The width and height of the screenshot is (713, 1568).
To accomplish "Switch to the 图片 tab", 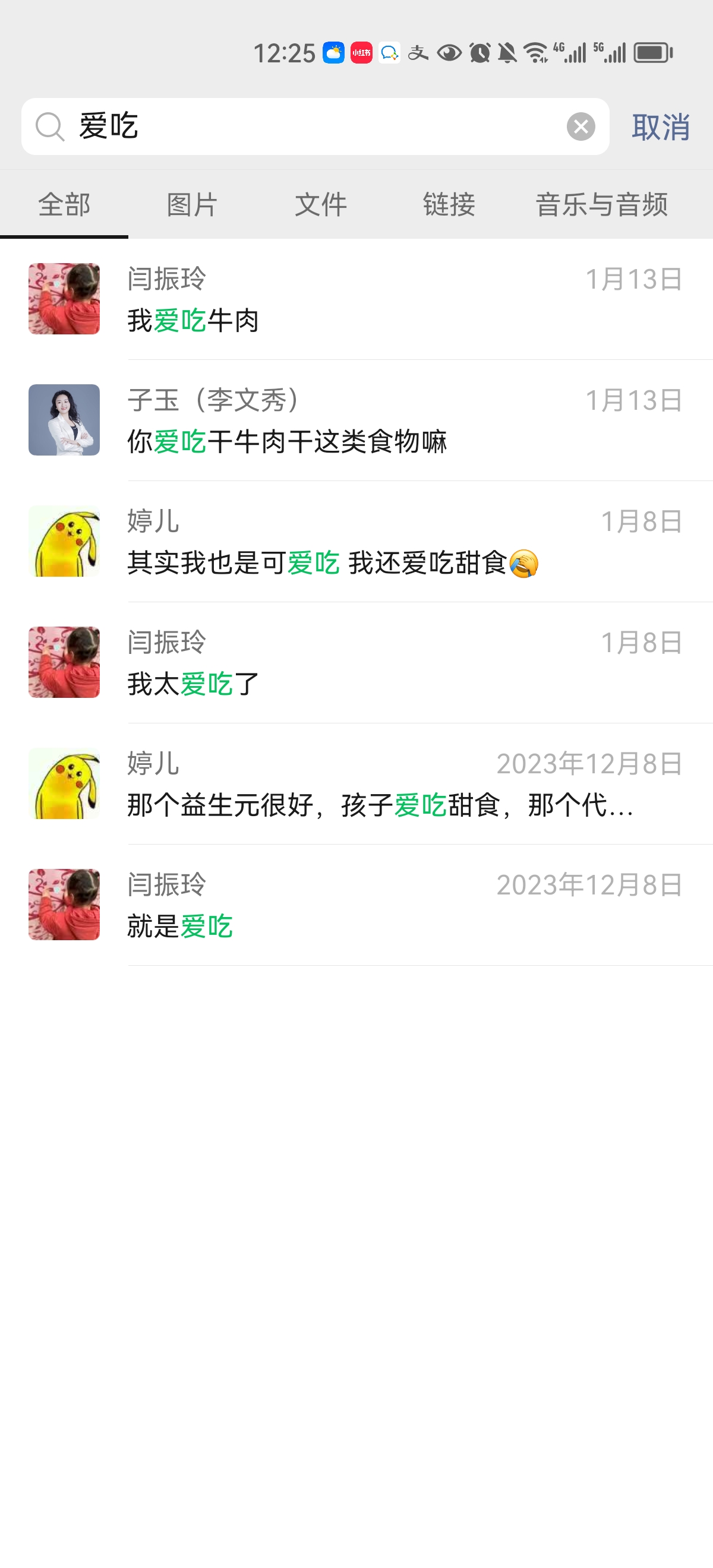I will coord(193,204).
